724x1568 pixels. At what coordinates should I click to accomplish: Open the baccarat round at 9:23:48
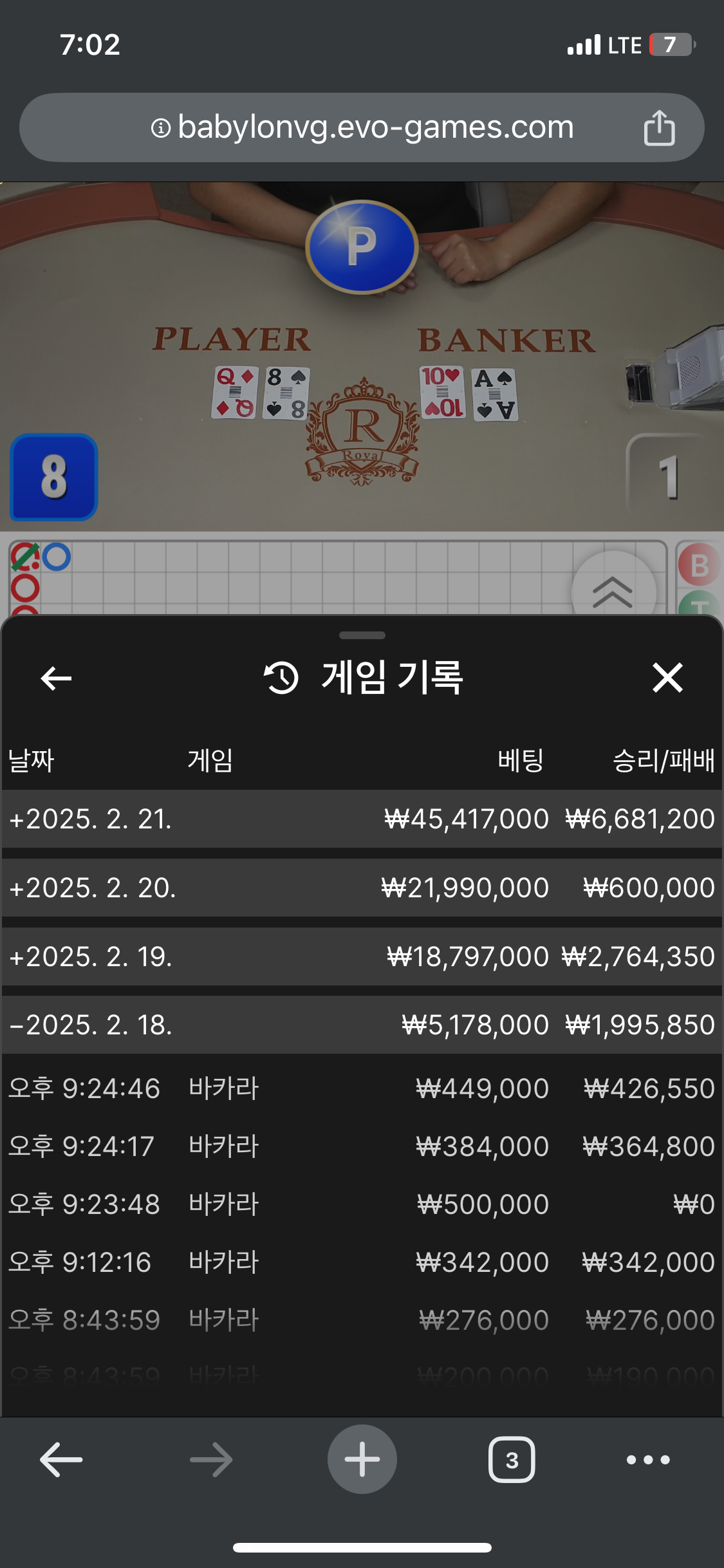362,1204
